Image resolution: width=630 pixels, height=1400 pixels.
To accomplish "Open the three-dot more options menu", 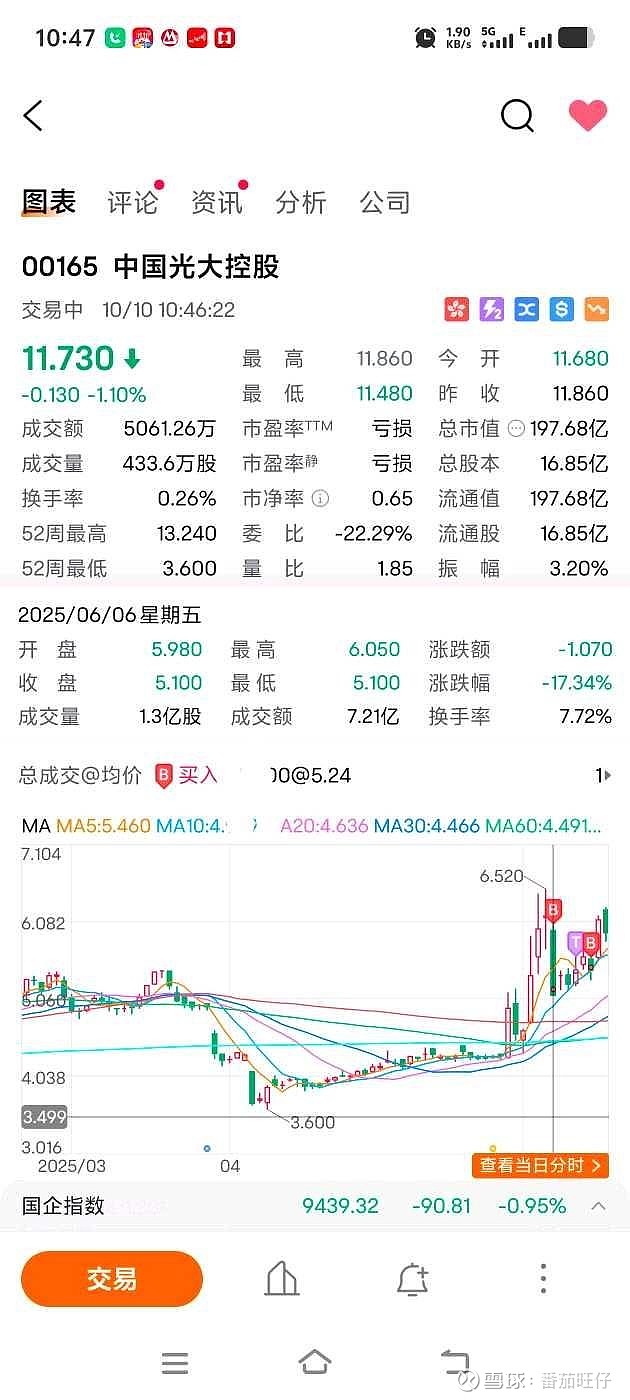I will pyautogui.click(x=543, y=1279).
